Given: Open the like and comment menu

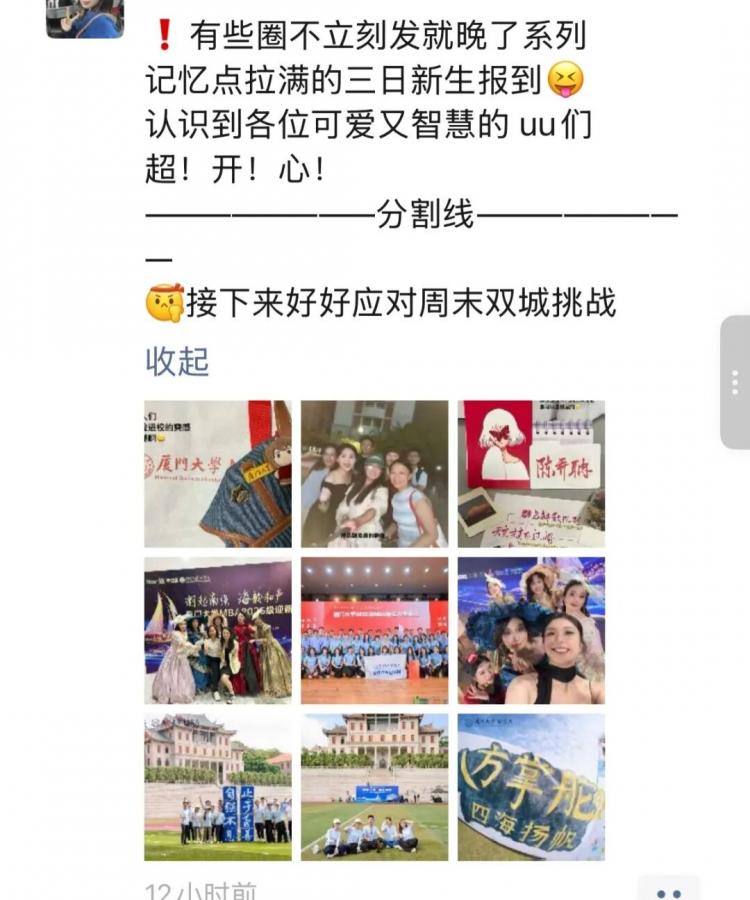Looking at the screenshot, I should point(669,890).
